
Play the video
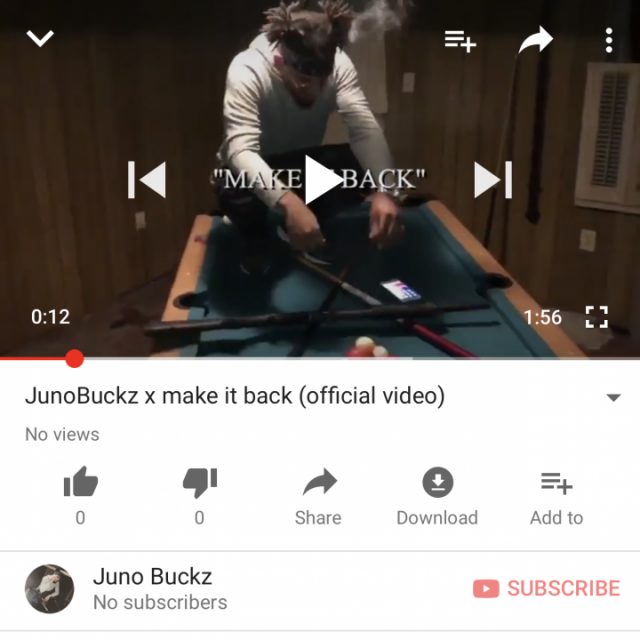tap(321, 180)
